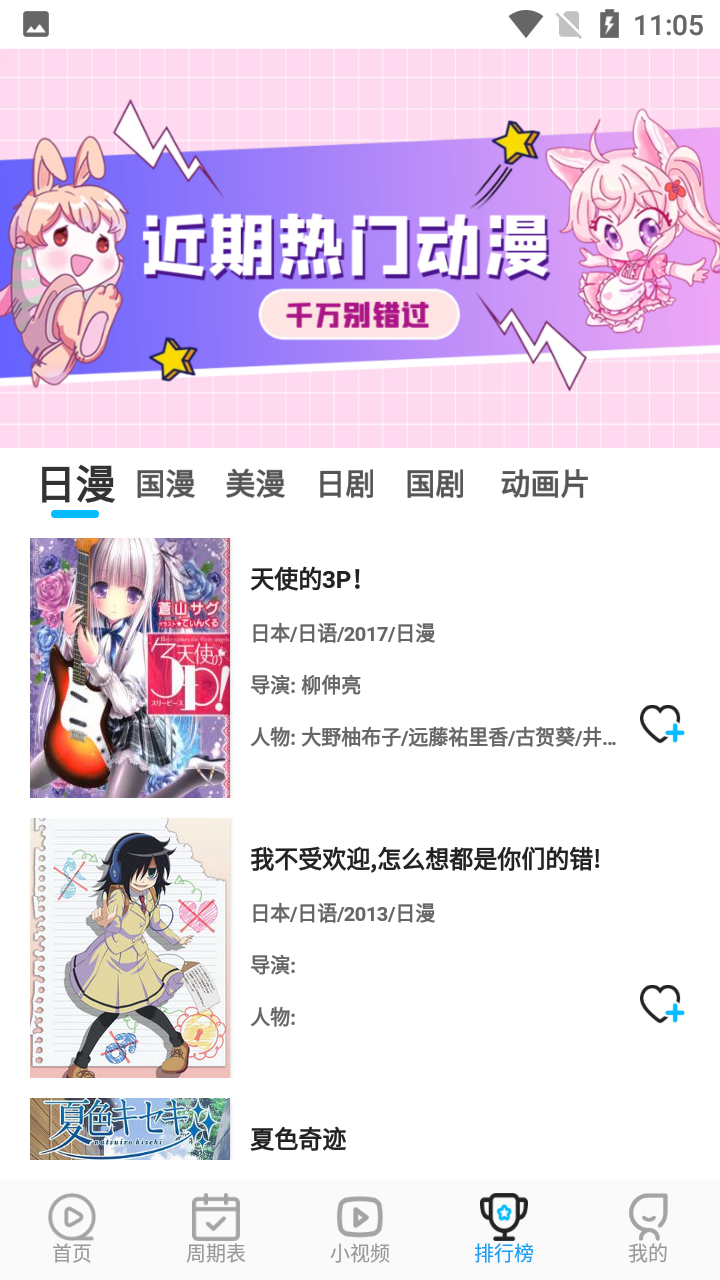Open the 日剧 tab
This screenshot has width=720, height=1280.
(344, 484)
